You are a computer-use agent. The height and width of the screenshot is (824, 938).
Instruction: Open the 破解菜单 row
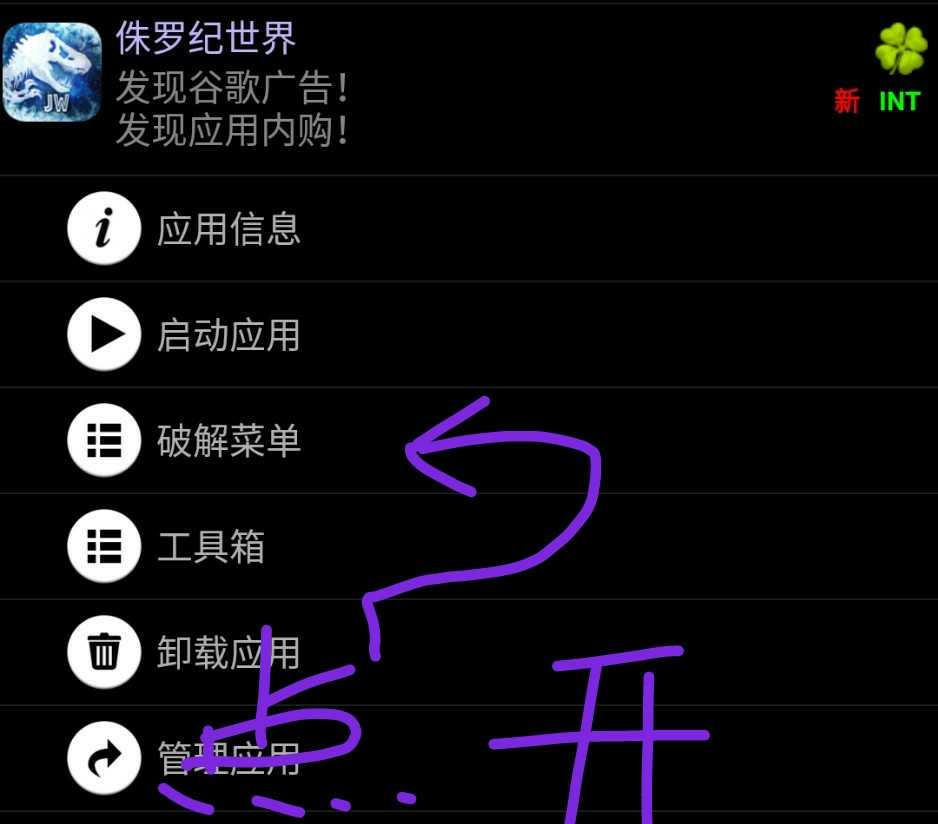click(x=228, y=441)
